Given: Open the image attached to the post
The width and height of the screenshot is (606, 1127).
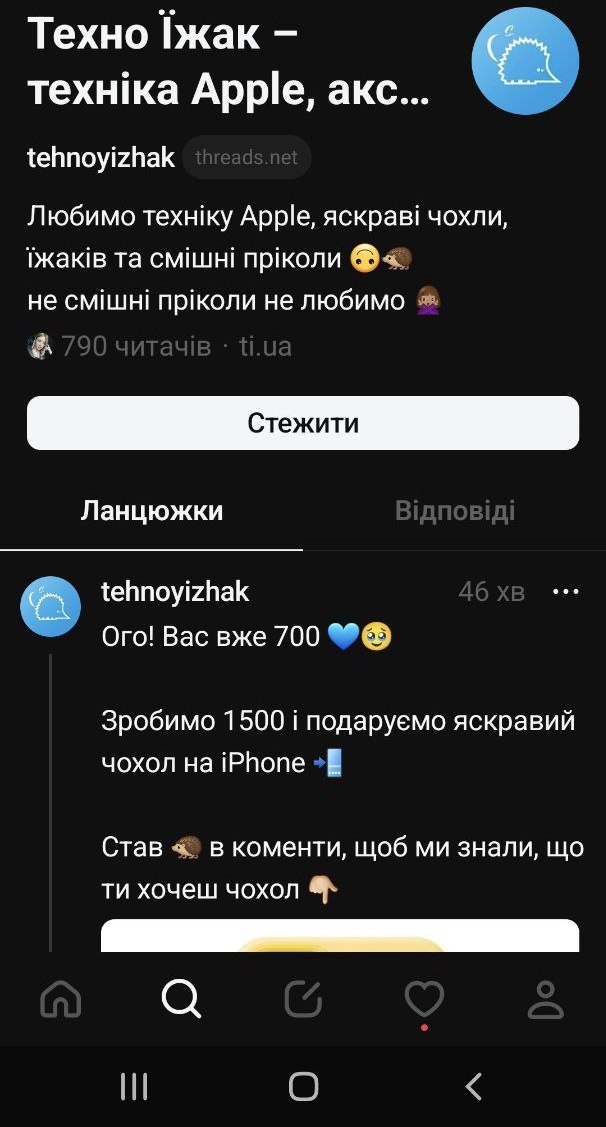Looking at the screenshot, I should (x=340, y=935).
